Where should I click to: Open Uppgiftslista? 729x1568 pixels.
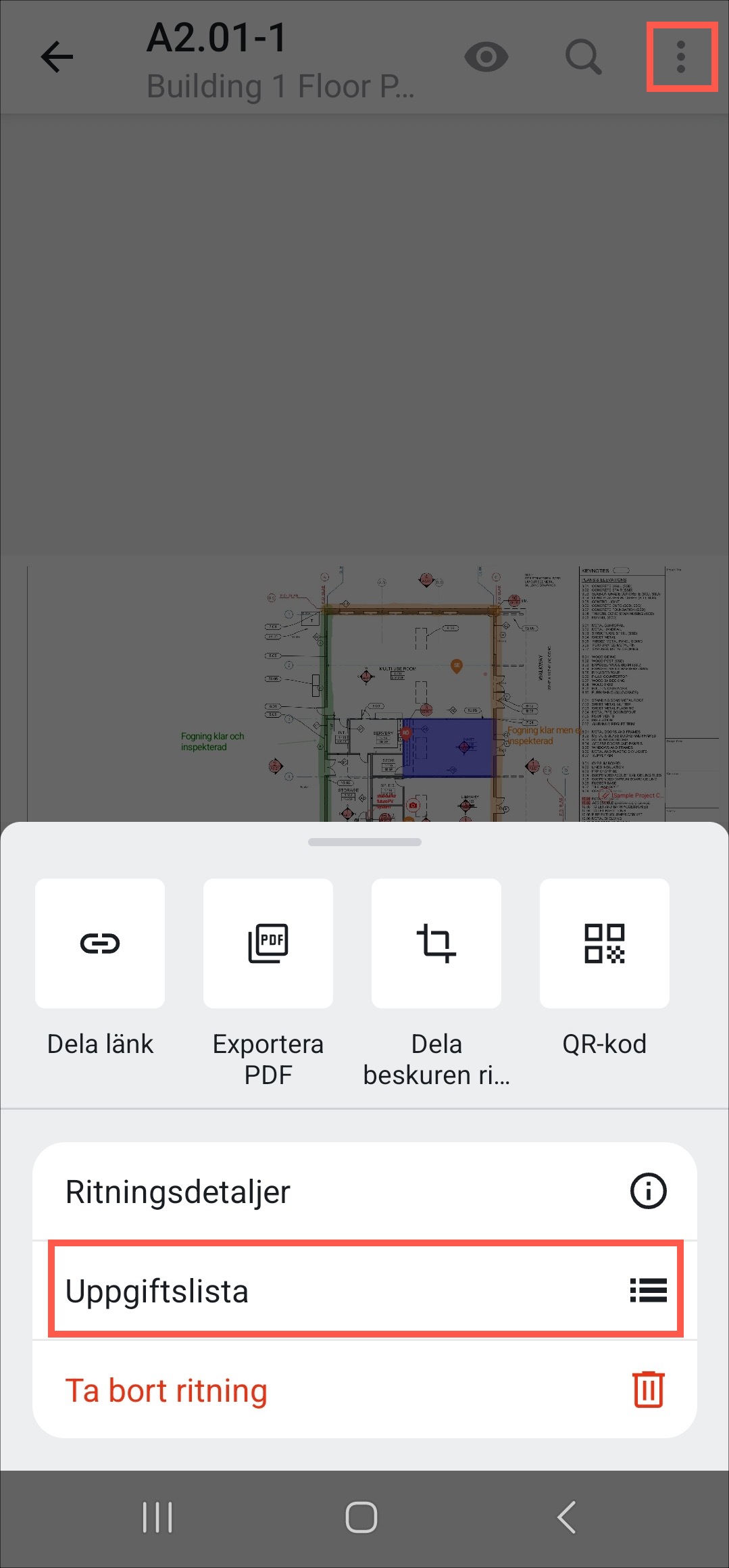365,1290
